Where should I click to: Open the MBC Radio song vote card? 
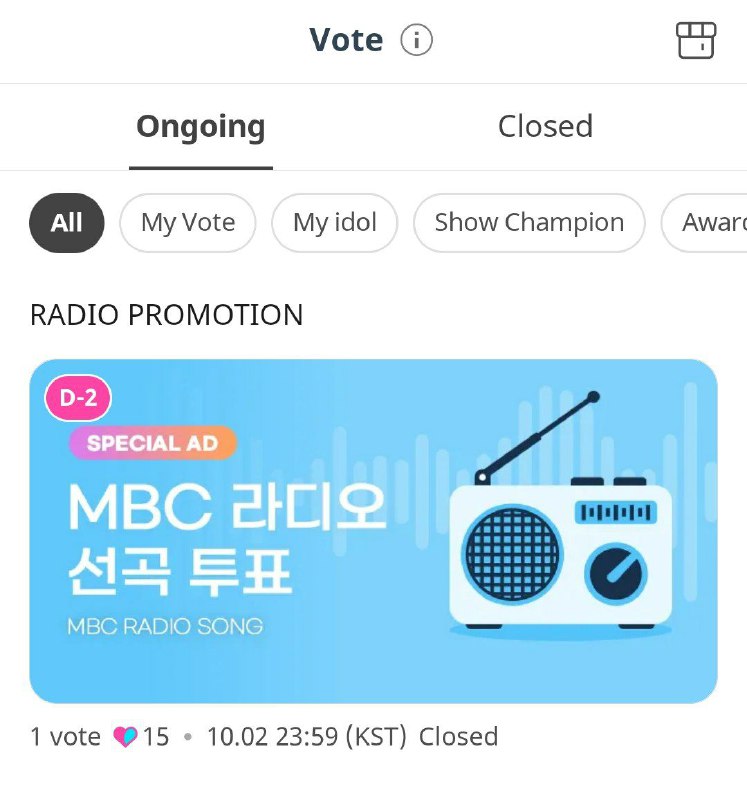[x=373, y=530]
